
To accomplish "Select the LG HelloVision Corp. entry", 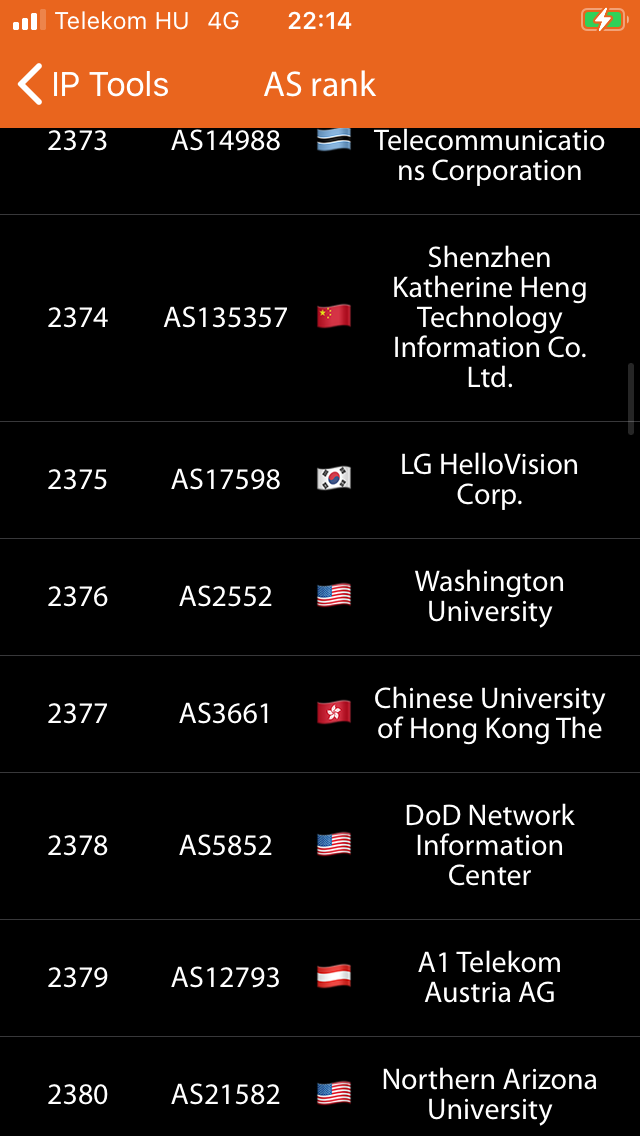I will click(320, 480).
